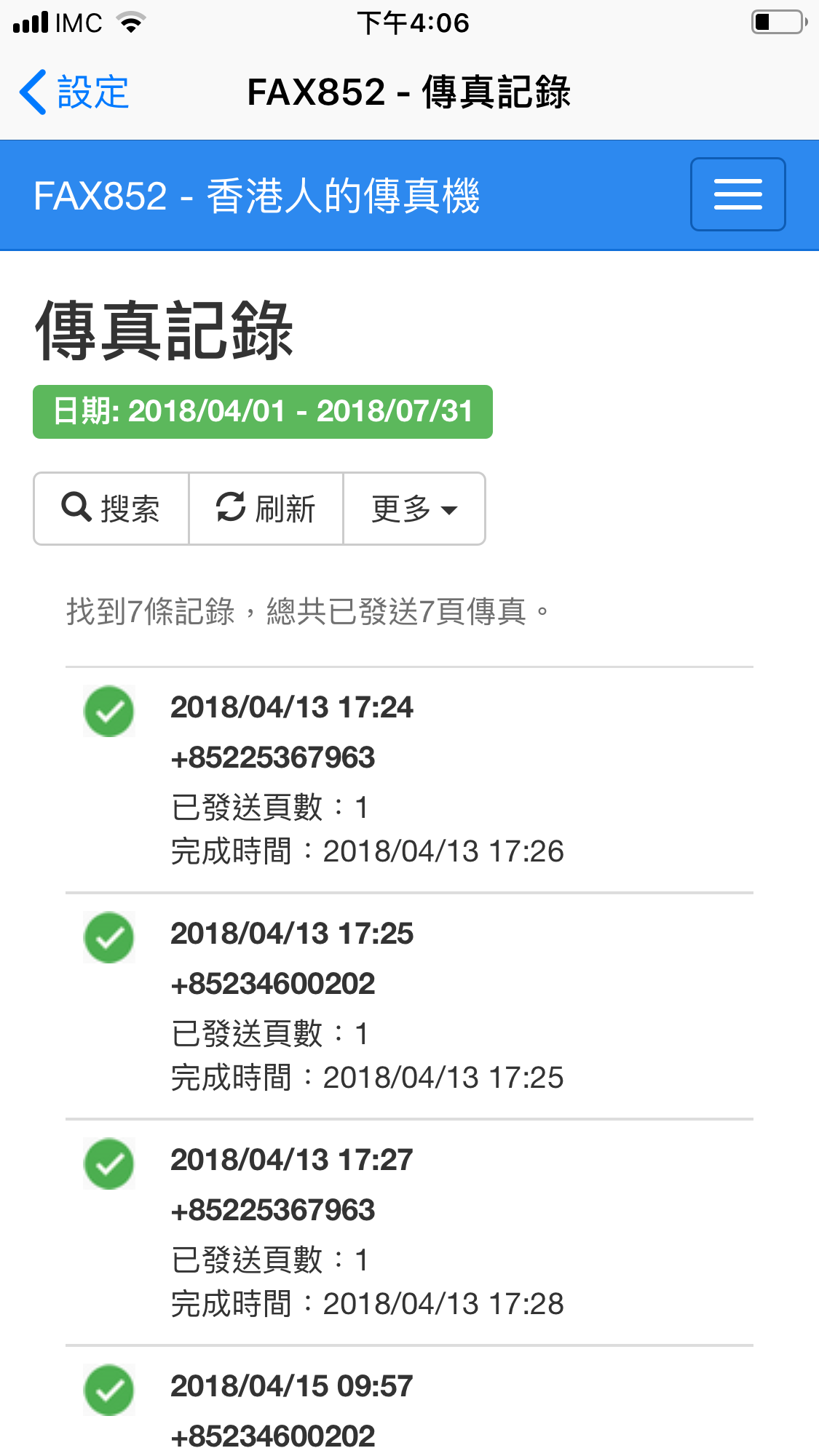
Task: Tap the date range 2018/04/01 - 2018/07/31 label
Action: click(x=263, y=412)
